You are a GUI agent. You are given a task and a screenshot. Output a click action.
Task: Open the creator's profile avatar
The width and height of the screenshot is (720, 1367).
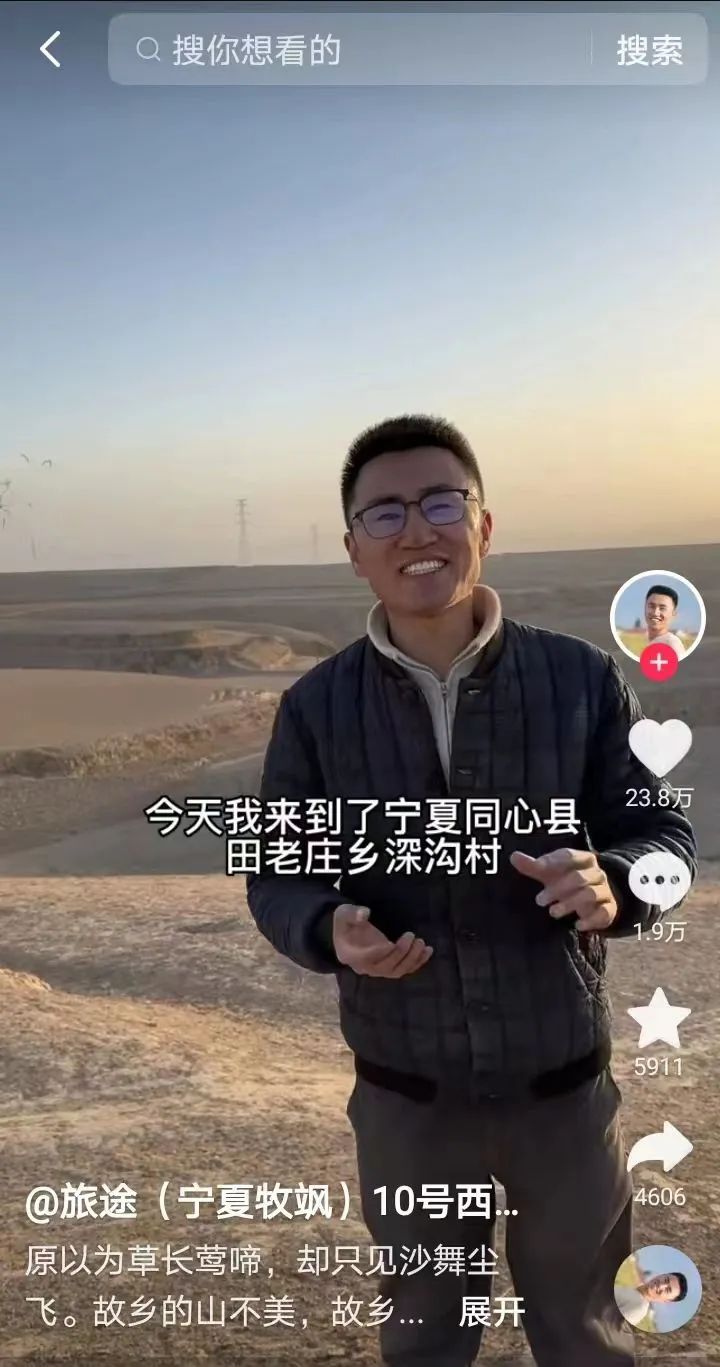point(658,617)
